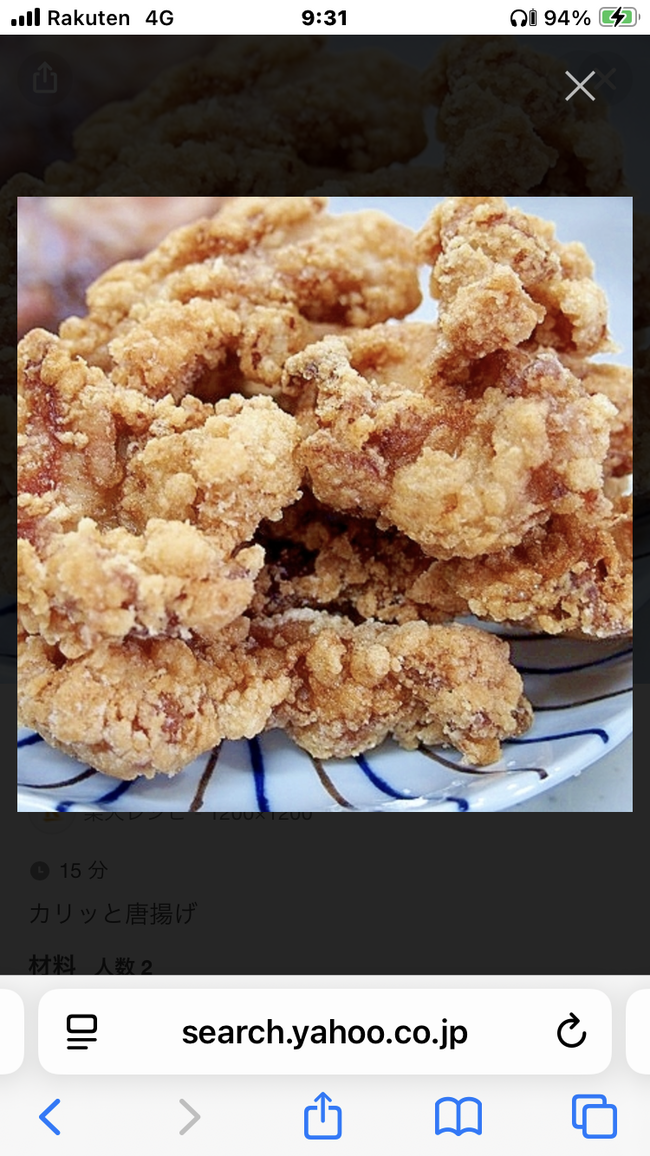Open the bookmarks book icon
The image size is (650, 1156).
coord(458,1116)
